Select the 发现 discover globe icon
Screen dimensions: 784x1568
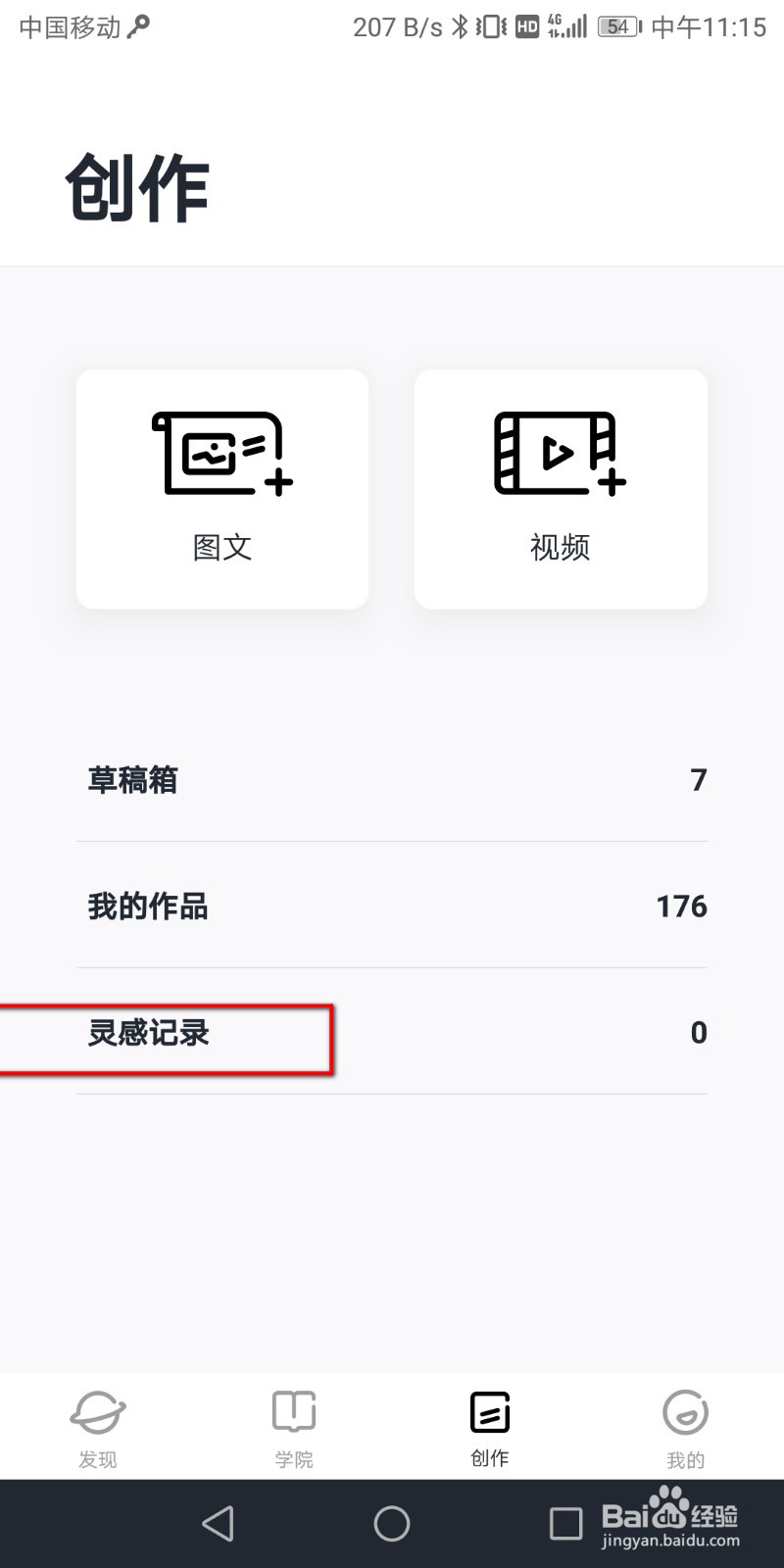click(x=97, y=1411)
